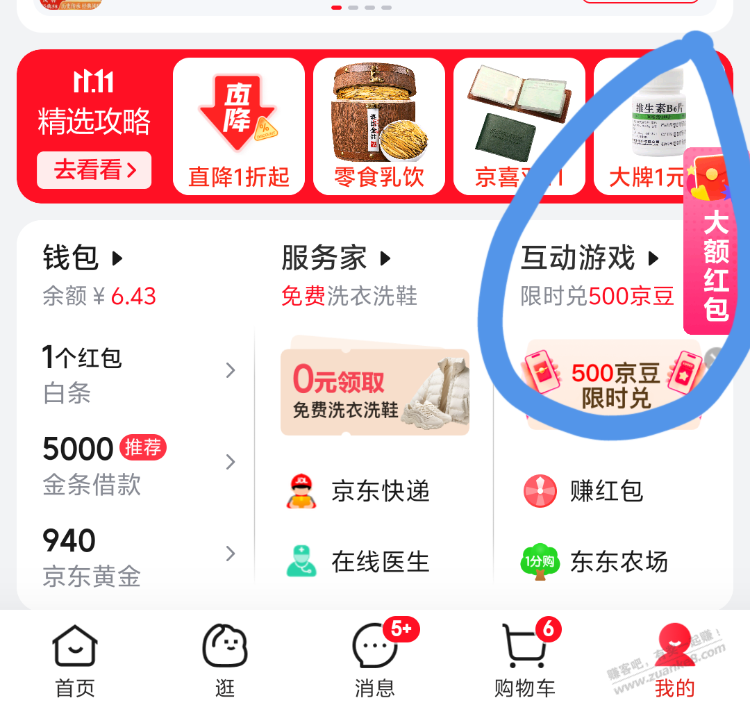Open the 直降1折起 deal tile

[x=239, y=126]
